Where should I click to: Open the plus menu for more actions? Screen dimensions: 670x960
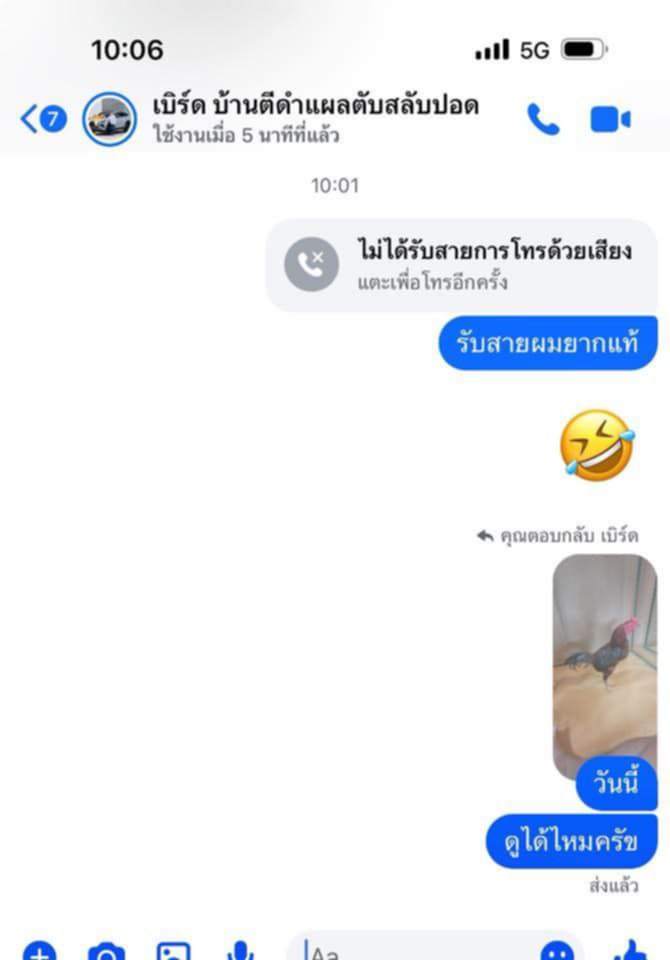point(38,950)
